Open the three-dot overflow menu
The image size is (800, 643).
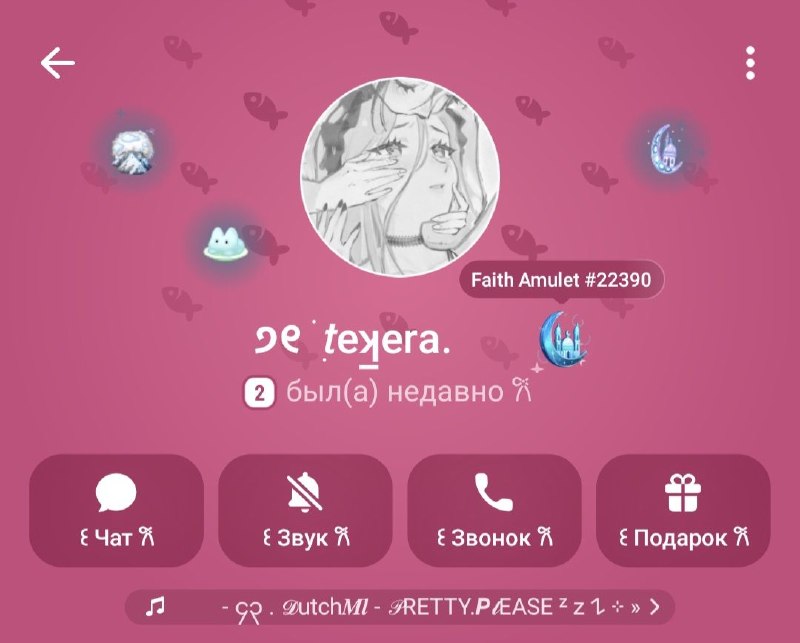(x=750, y=63)
